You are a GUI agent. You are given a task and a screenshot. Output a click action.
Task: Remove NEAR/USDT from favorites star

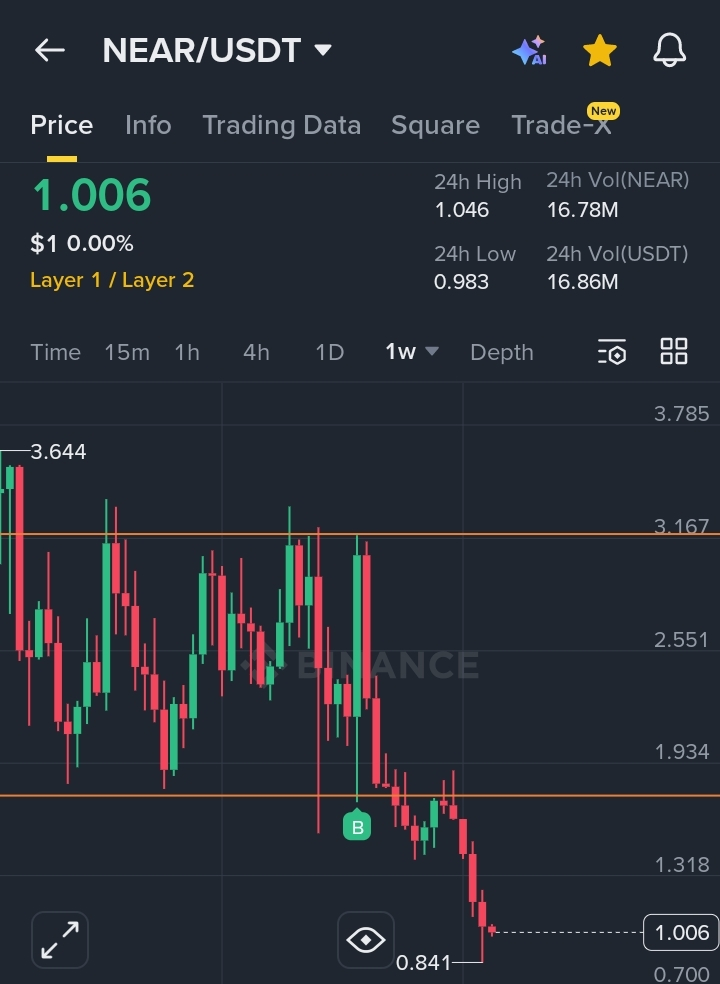coord(599,51)
